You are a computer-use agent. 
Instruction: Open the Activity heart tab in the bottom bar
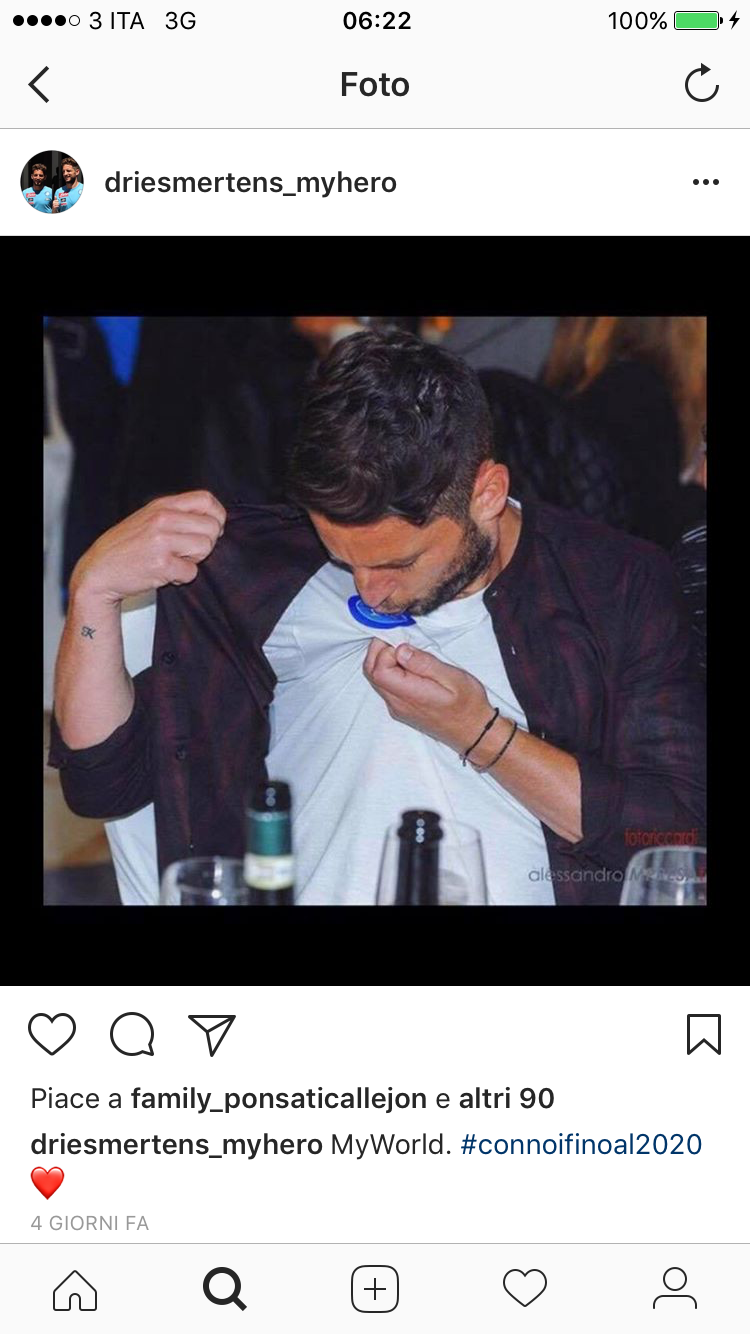[x=525, y=1289]
